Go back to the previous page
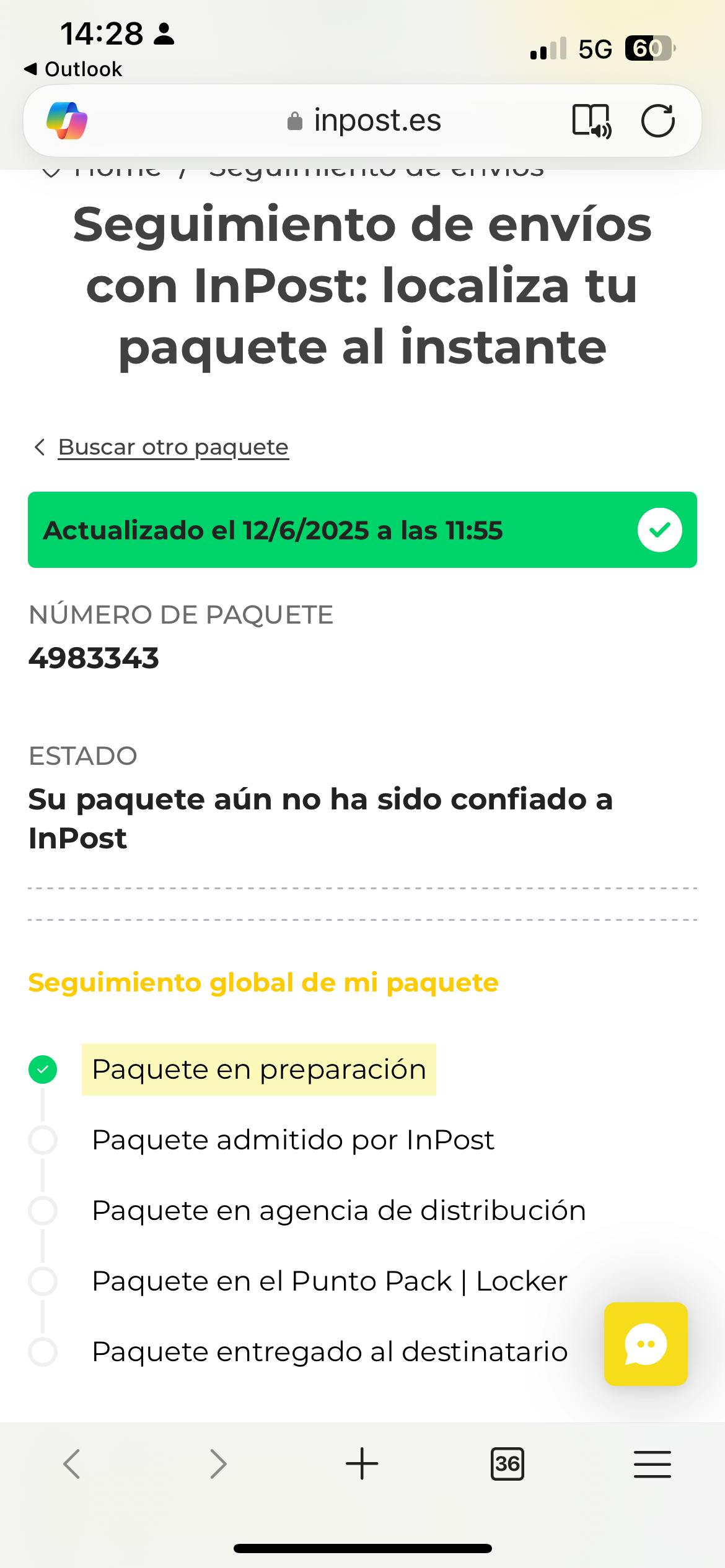 coord(72,1464)
